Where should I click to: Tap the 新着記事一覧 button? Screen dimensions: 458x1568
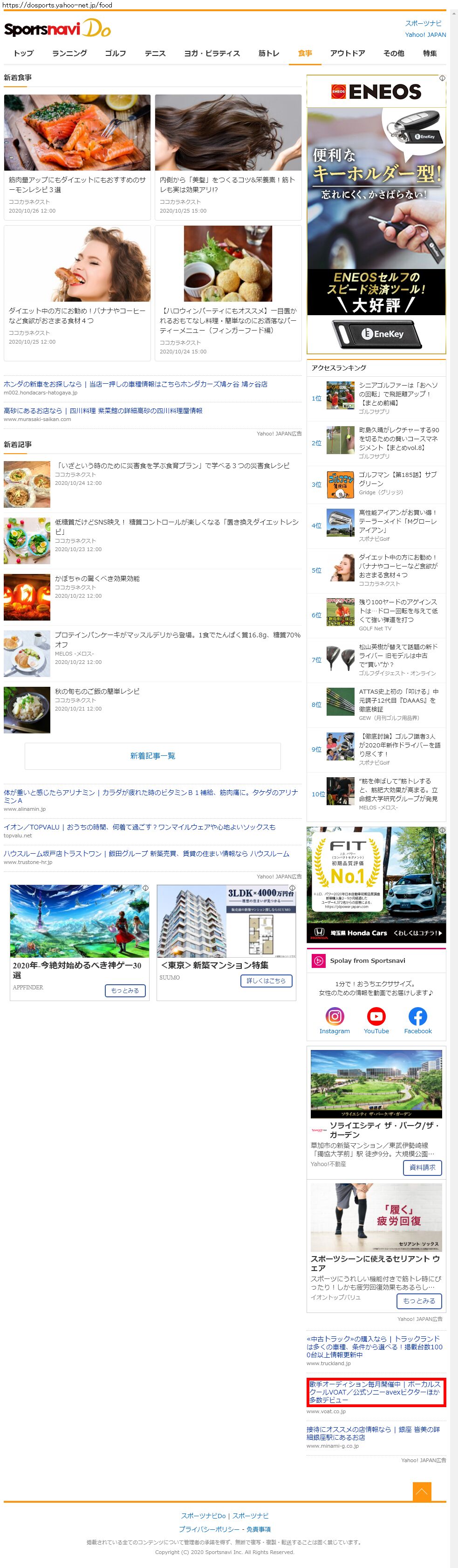click(x=153, y=755)
